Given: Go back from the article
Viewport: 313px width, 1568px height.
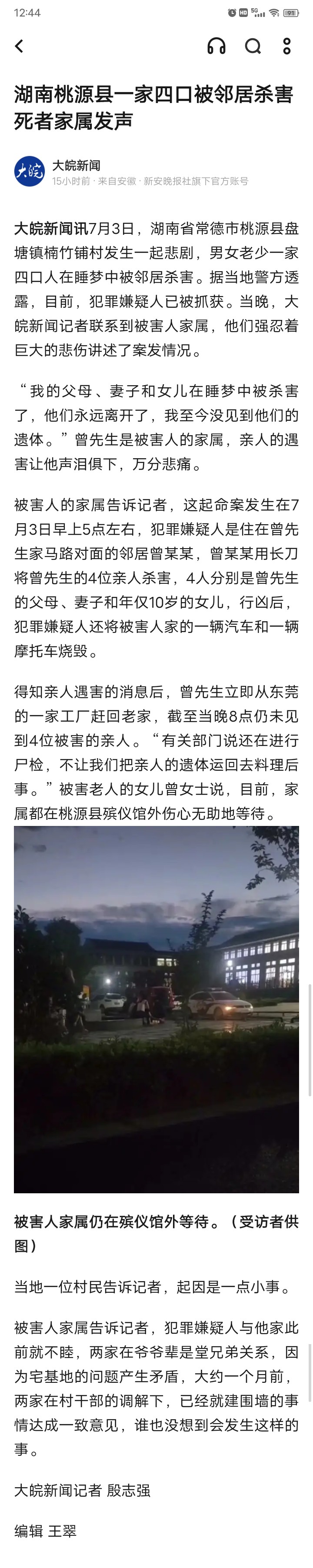Looking at the screenshot, I should (x=20, y=46).
